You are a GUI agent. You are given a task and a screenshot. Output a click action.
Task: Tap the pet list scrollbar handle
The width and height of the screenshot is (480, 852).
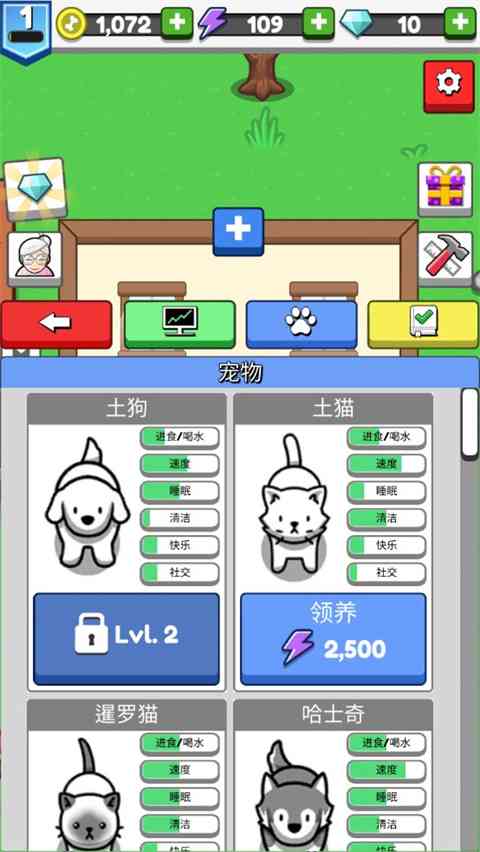[x=470, y=424]
